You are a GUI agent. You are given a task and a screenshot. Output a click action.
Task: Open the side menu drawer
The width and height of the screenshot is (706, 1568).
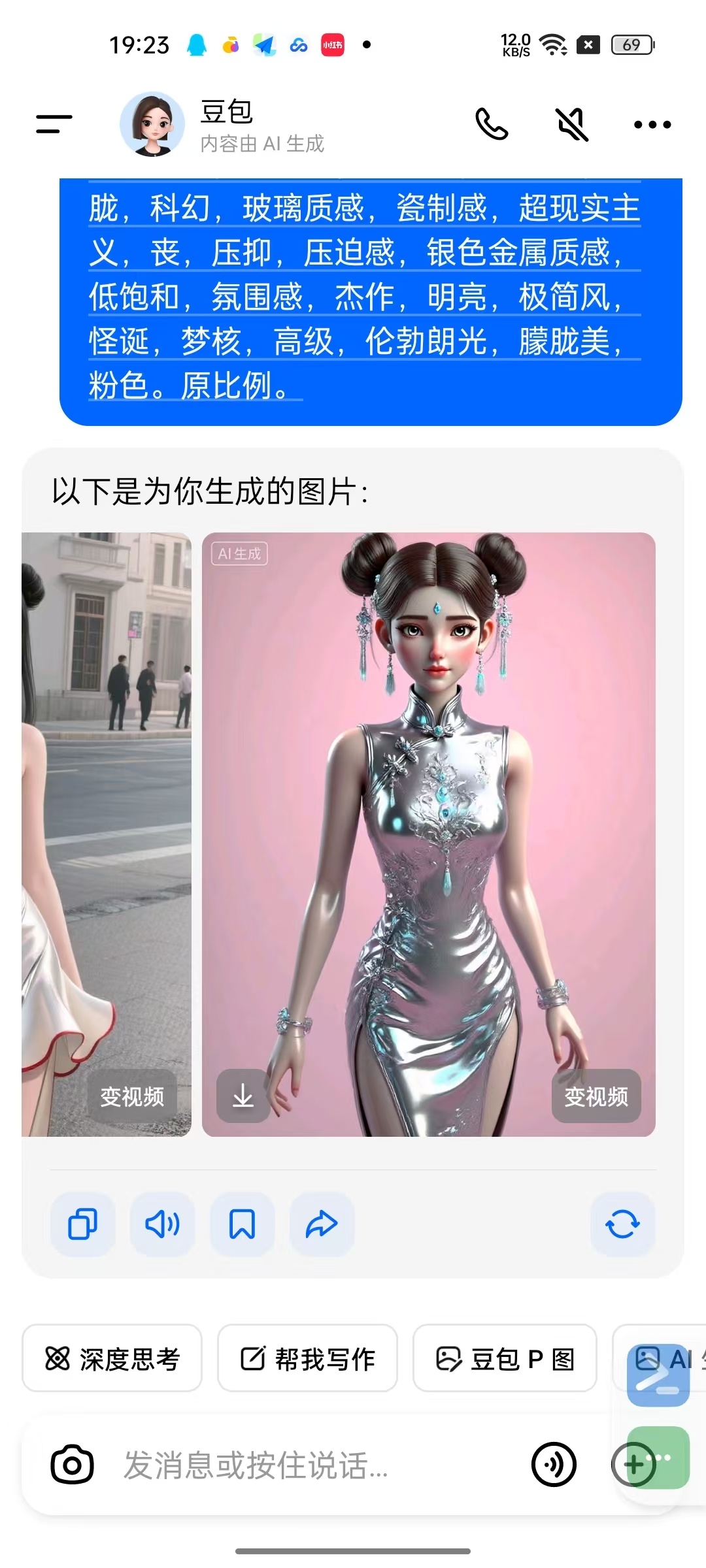point(54,123)
